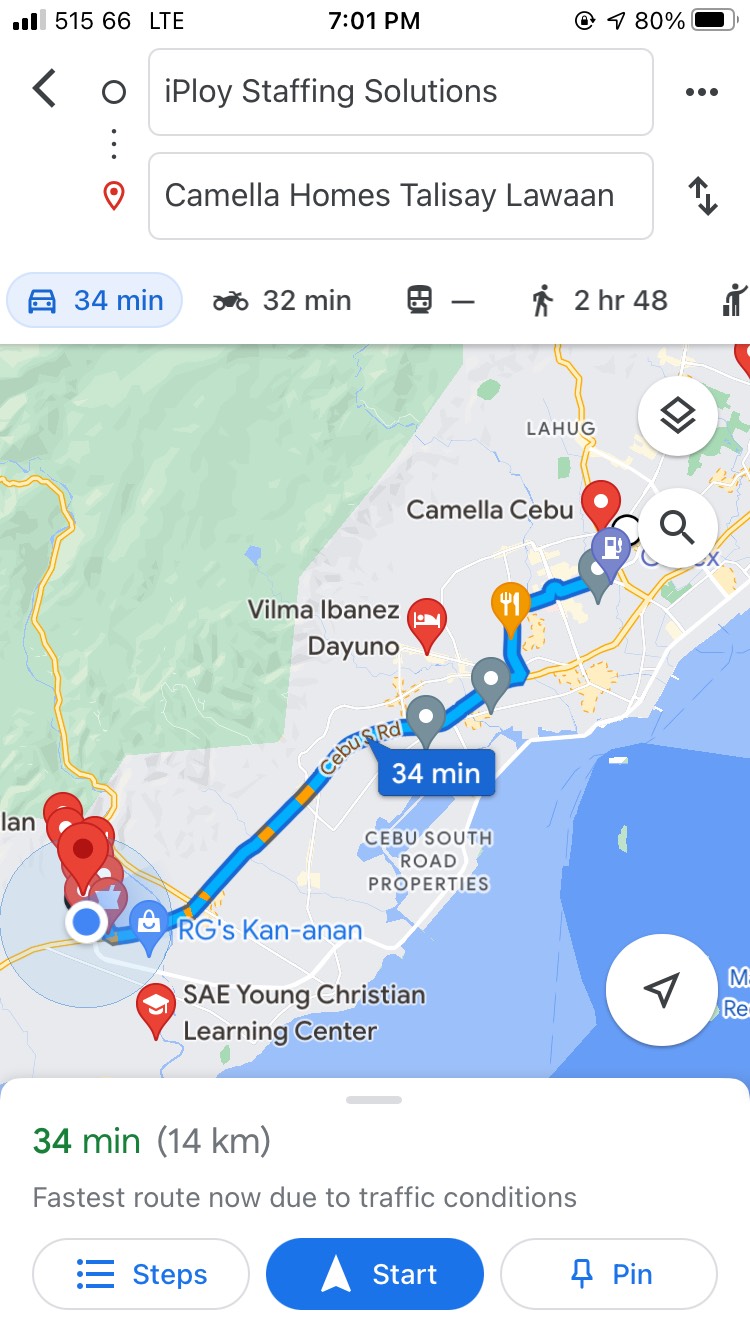Open SAE Young Christian Learning Center pin
The image size is (750, 1334).
156,1008
